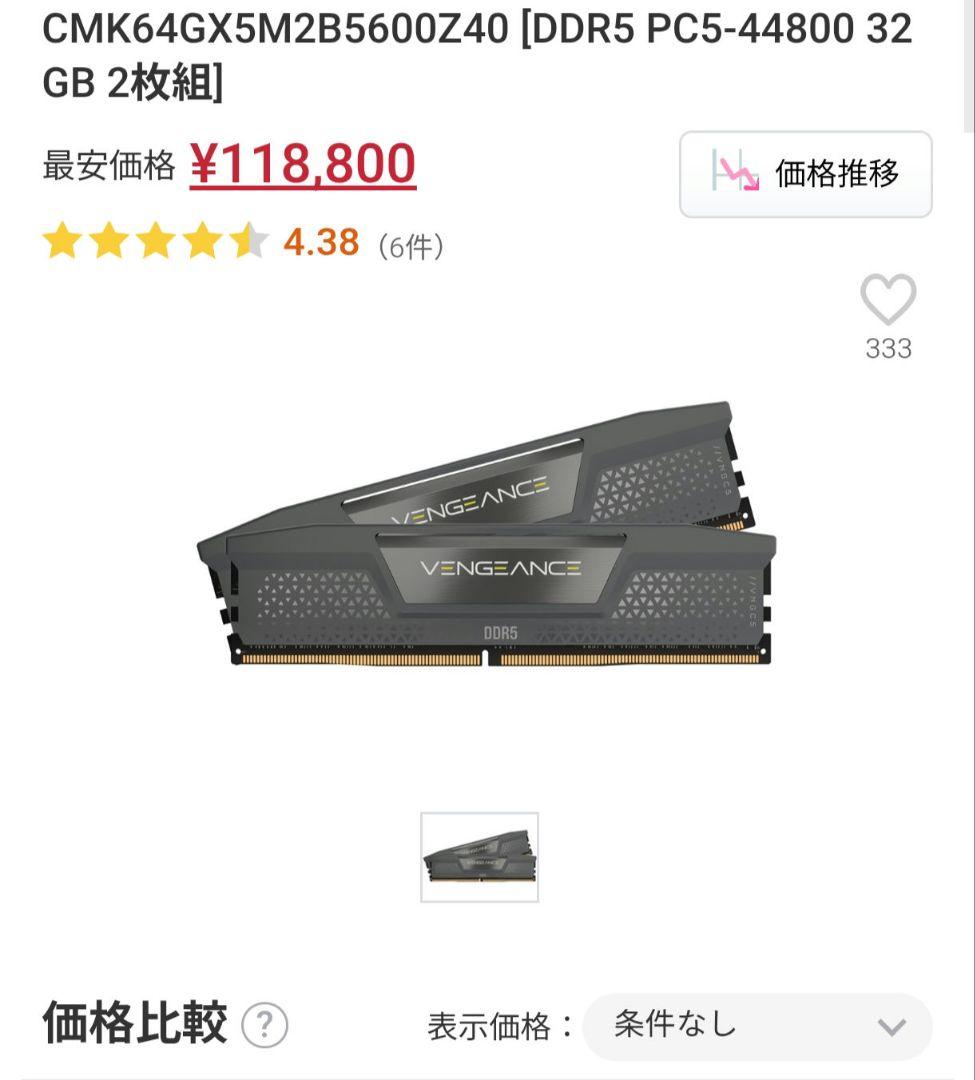Viewport: 975px width, 1080px height.
Task: Select the small product thumbnail image
Action: click(x=479, y=857)
